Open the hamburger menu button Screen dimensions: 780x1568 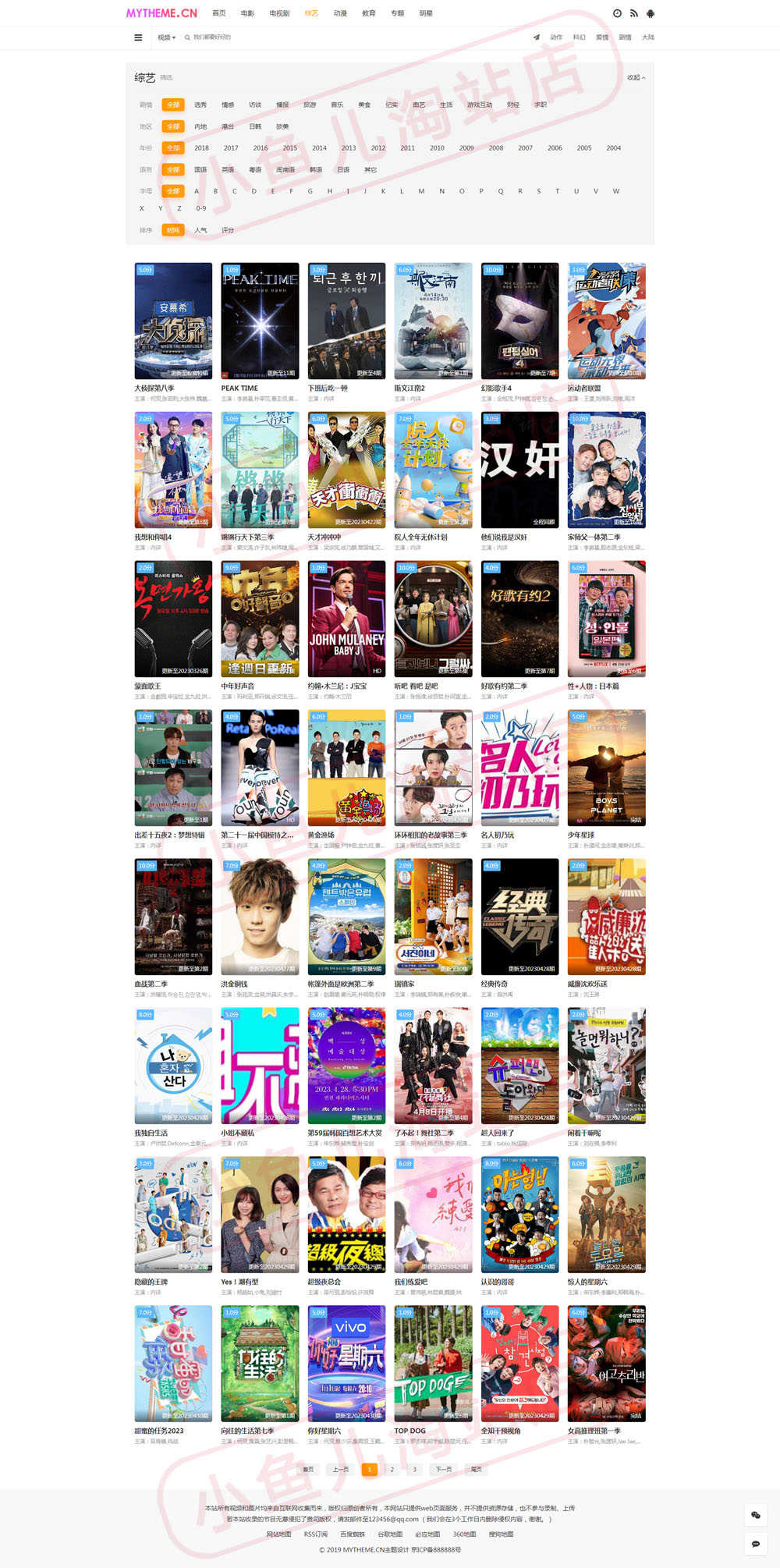coord(138,37)
